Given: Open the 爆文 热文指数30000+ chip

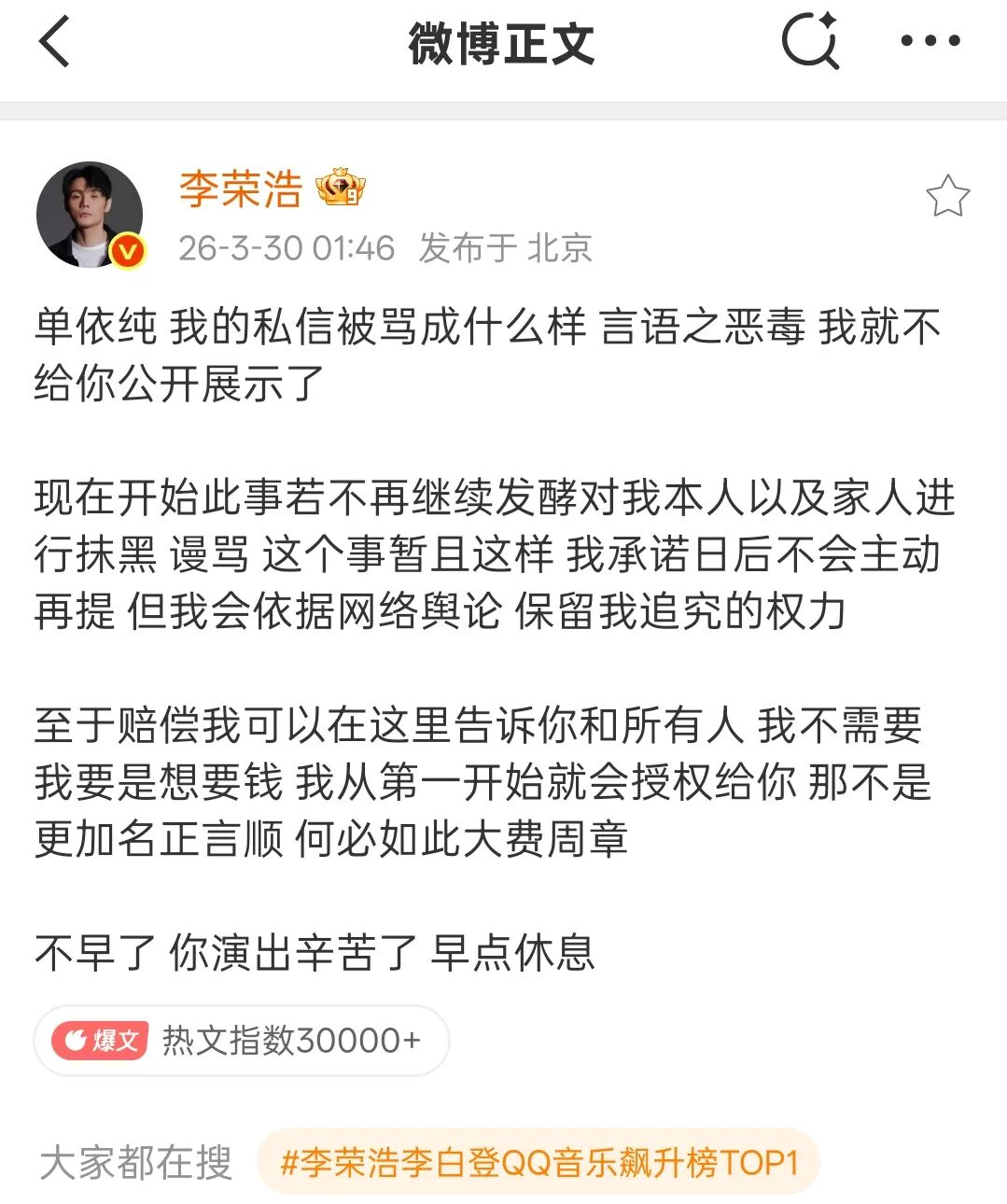Looking at the screenshot, I should (x=242, y=1041).
